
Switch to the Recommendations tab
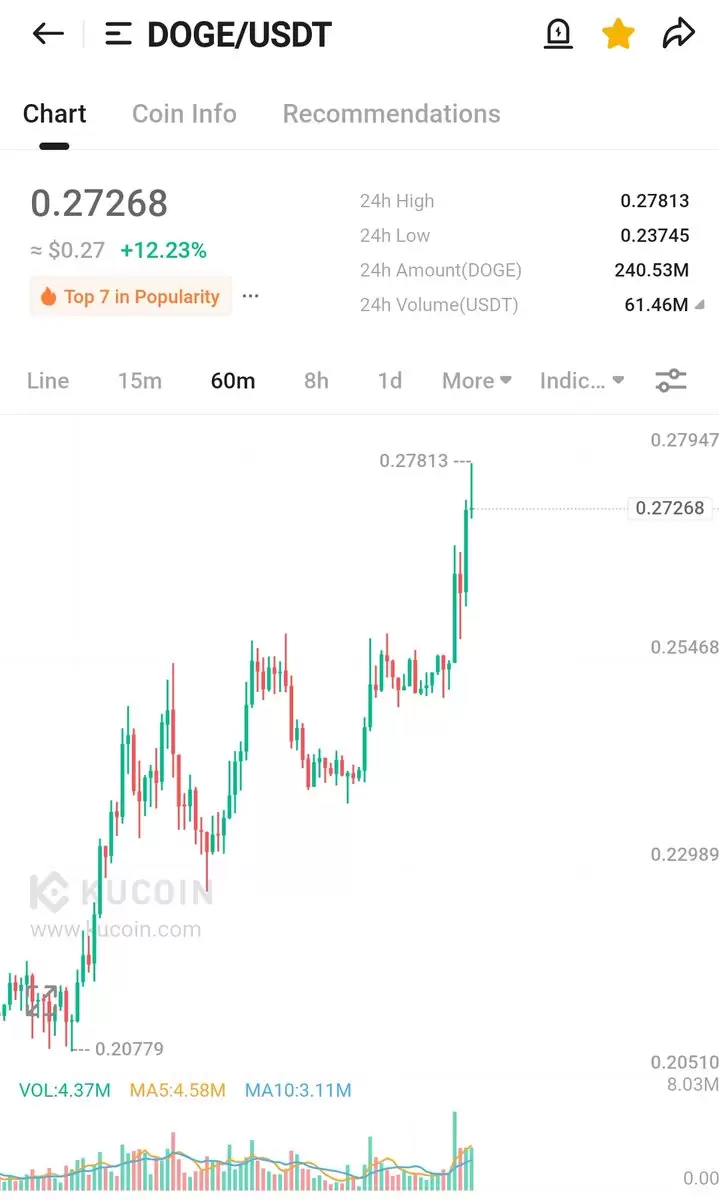tap(391, 114)
